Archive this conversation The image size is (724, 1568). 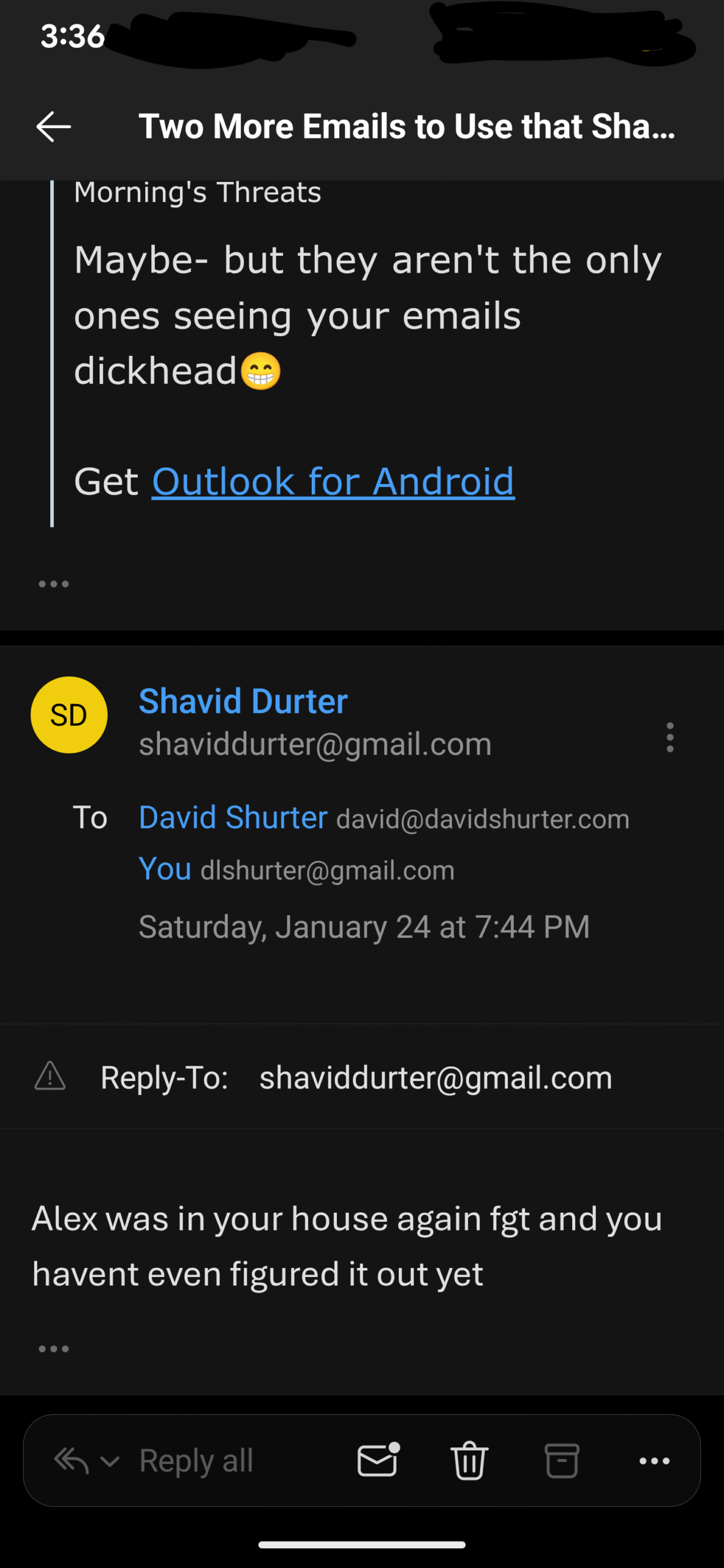[562, 1461]
